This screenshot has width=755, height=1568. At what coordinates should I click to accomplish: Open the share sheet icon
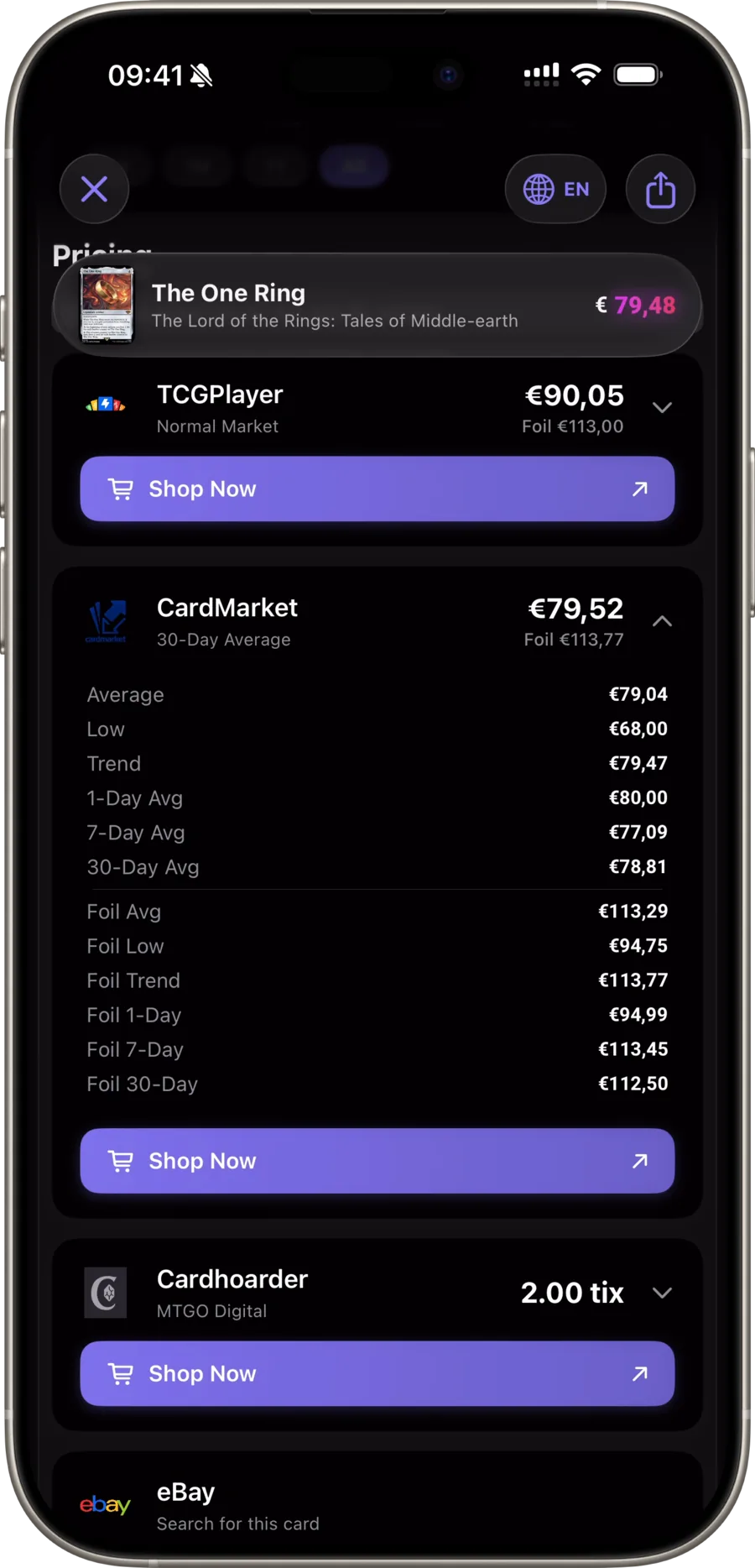click(x=660, y=189)
